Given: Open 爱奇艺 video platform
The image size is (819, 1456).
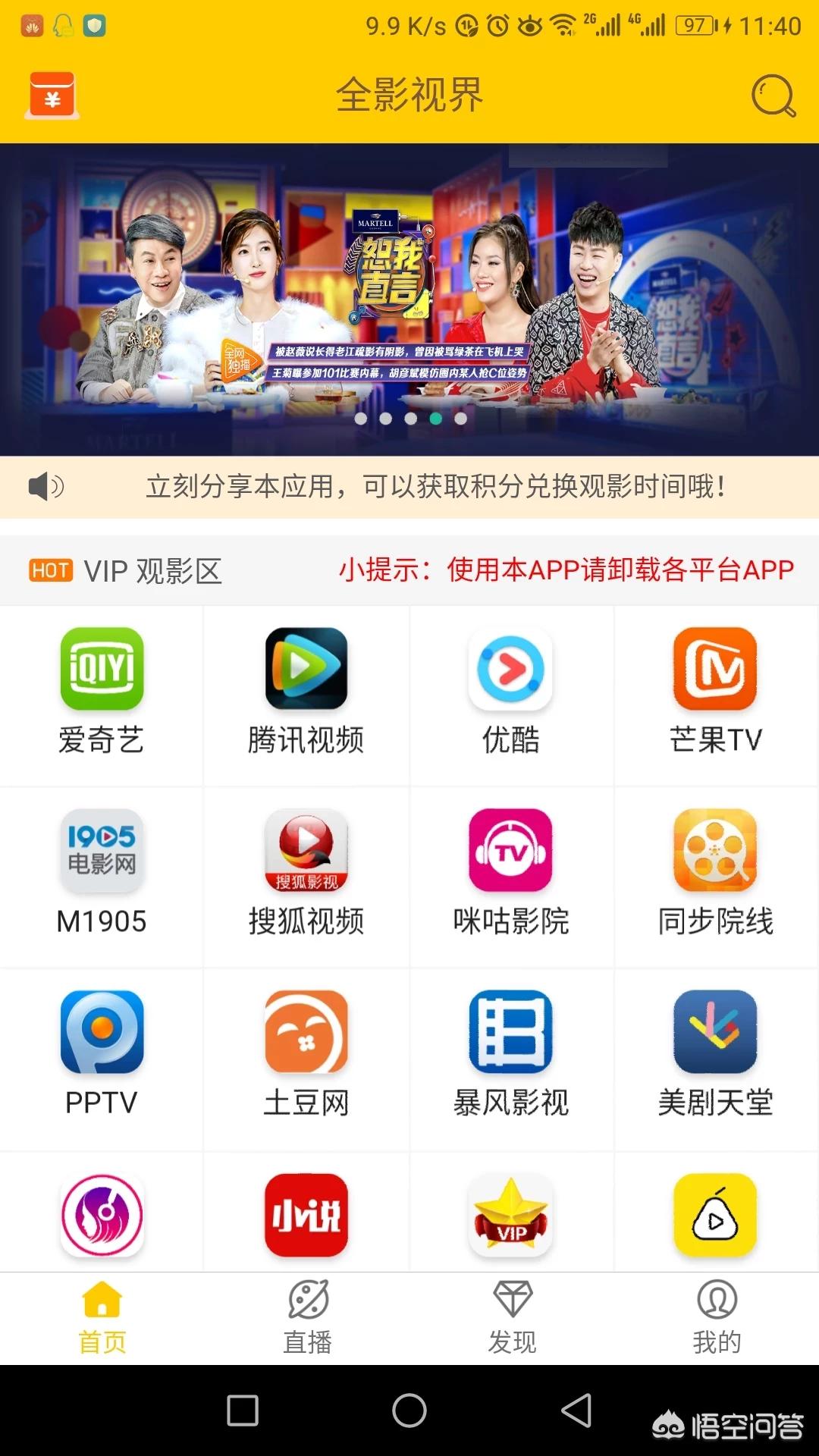Looking at the screenshot, I should (102, 692).
